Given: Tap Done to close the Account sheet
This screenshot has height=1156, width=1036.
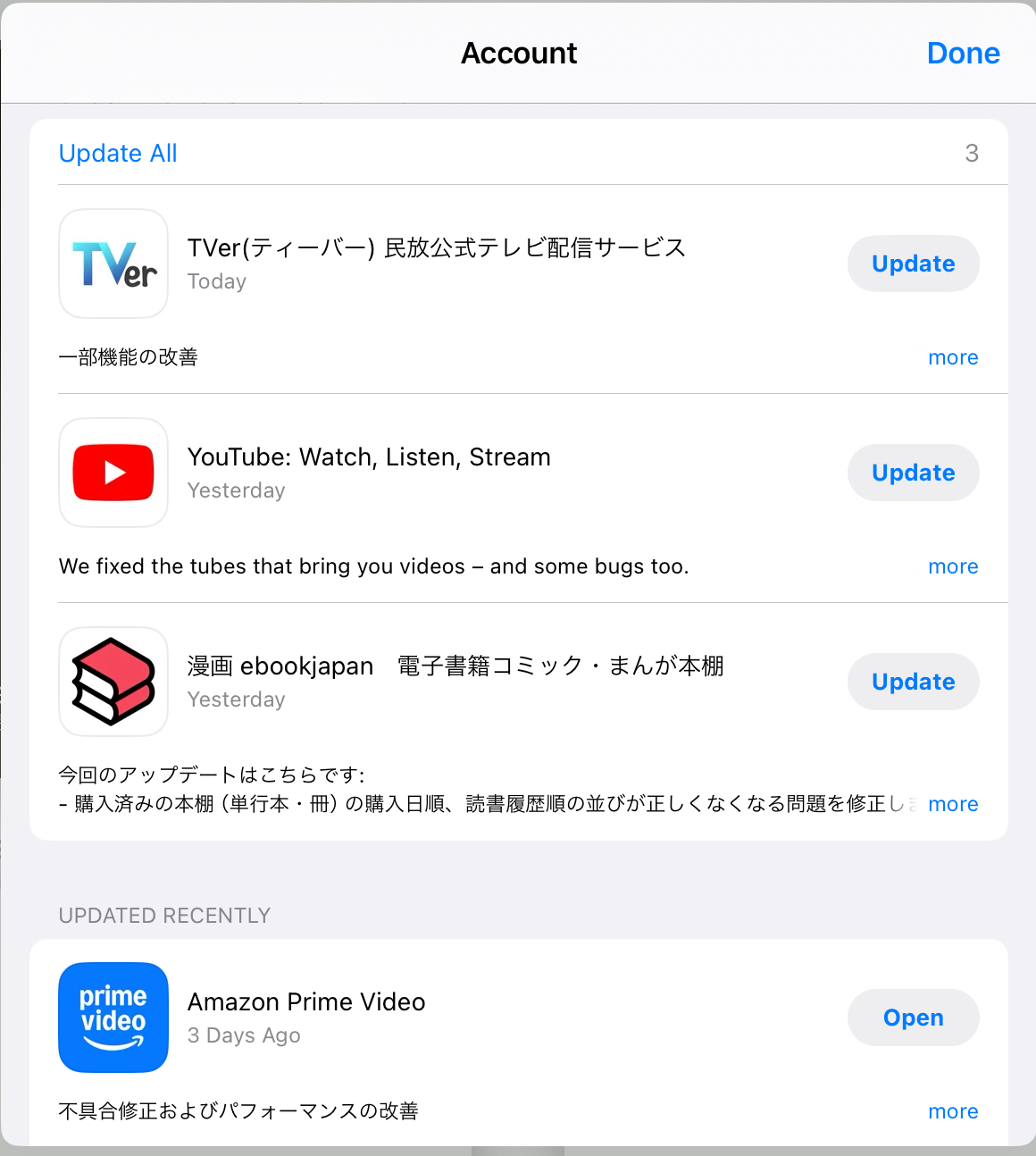Looking at the screenshot, I should tap(963, 54).
